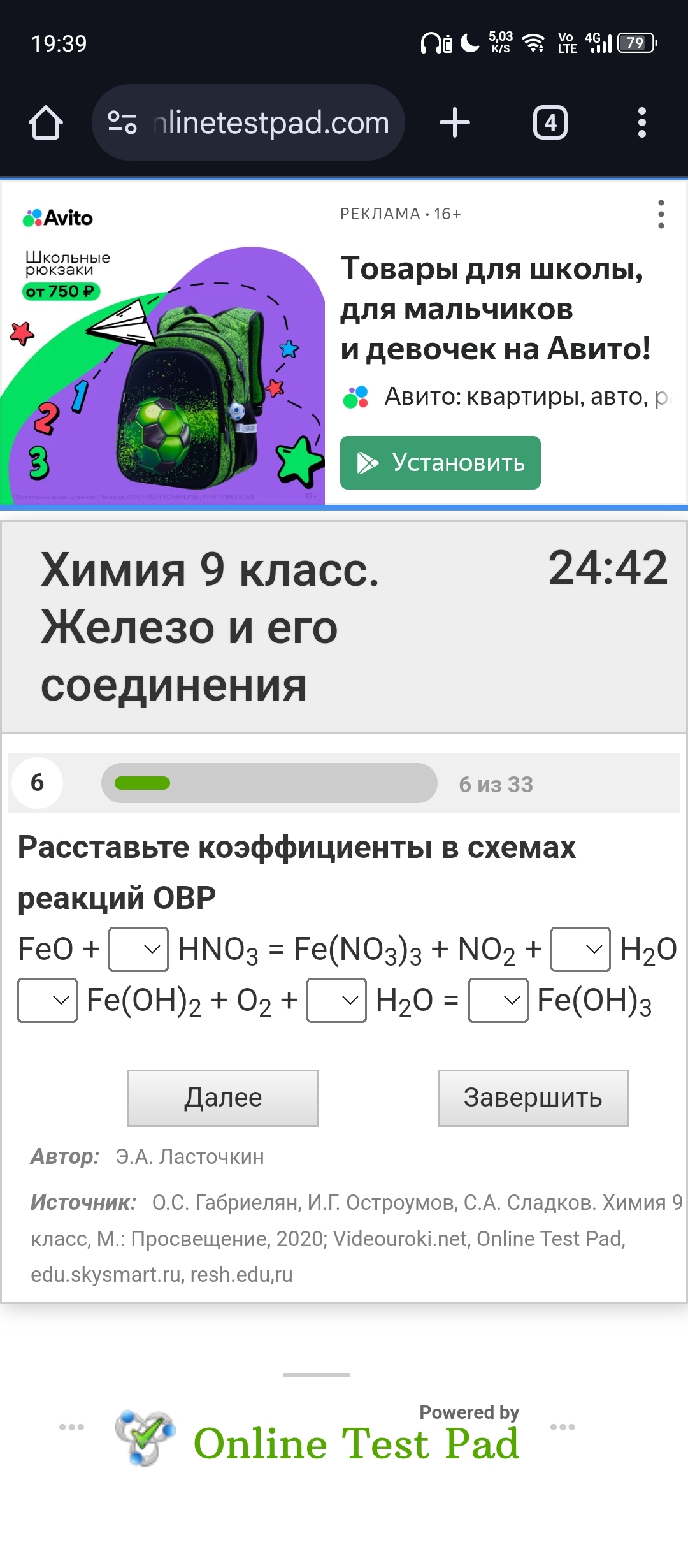The width and height of the screenshot is (688, 1568).
Task: Tap the onlinetestpad.com address bar
Action: coord(248,122)
